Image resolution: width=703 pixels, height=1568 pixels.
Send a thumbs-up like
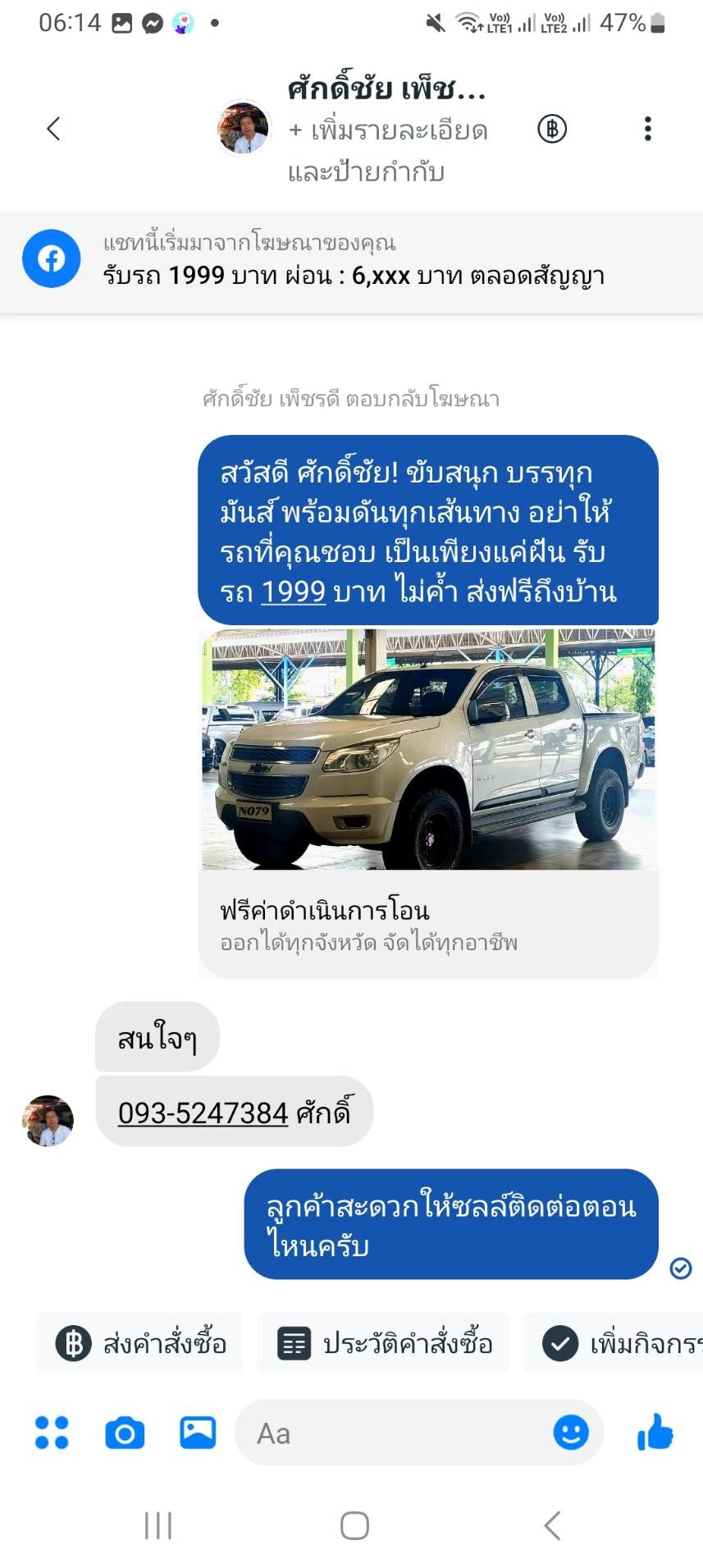(x=655, y=1433)
